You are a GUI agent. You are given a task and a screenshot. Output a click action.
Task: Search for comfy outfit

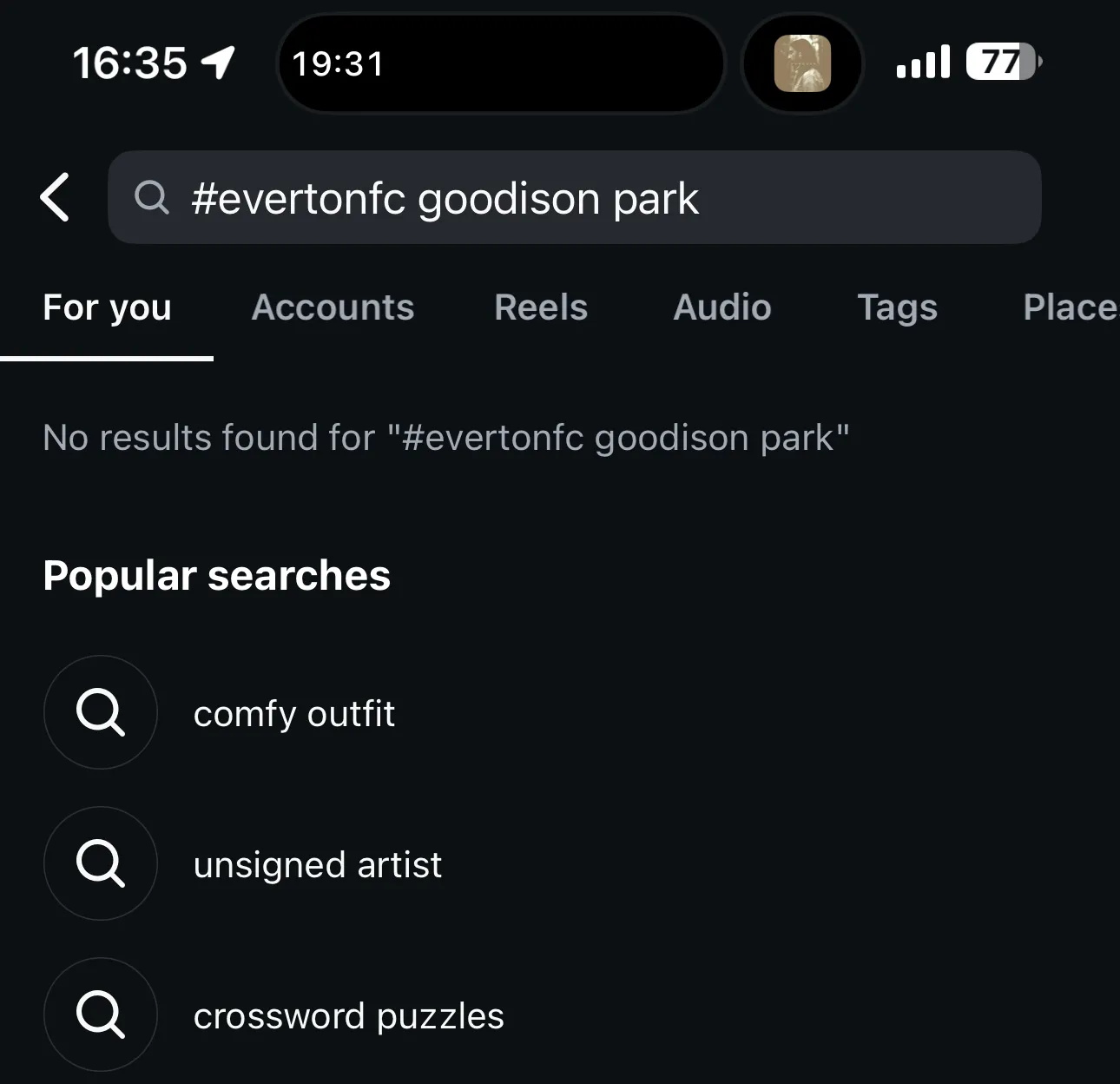[293, 713]
